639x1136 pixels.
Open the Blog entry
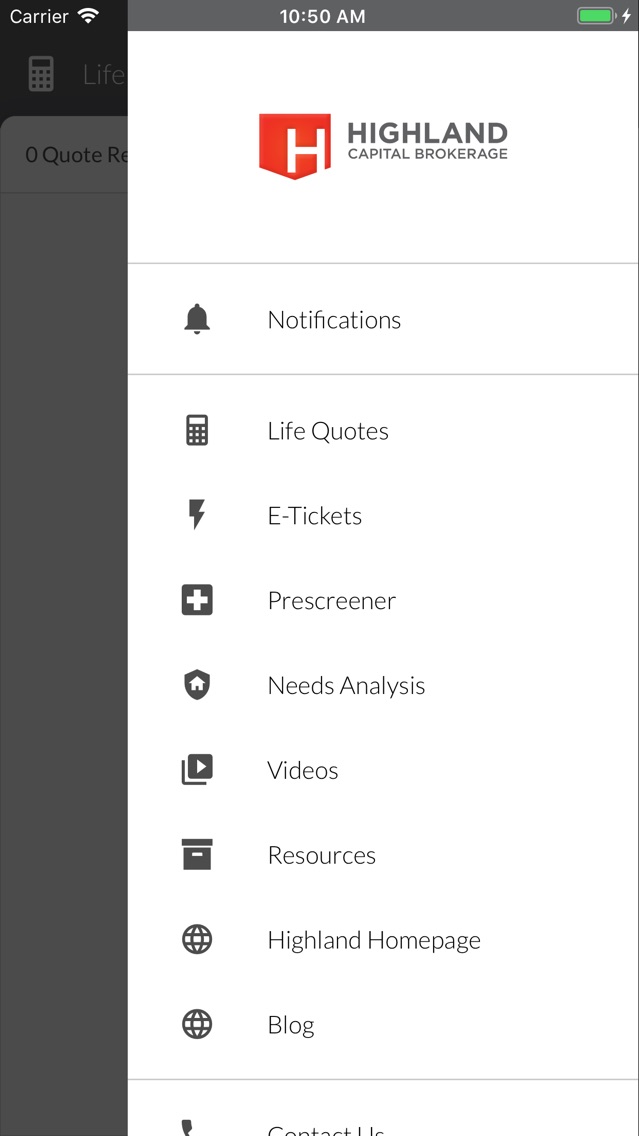coord(383,1024)
